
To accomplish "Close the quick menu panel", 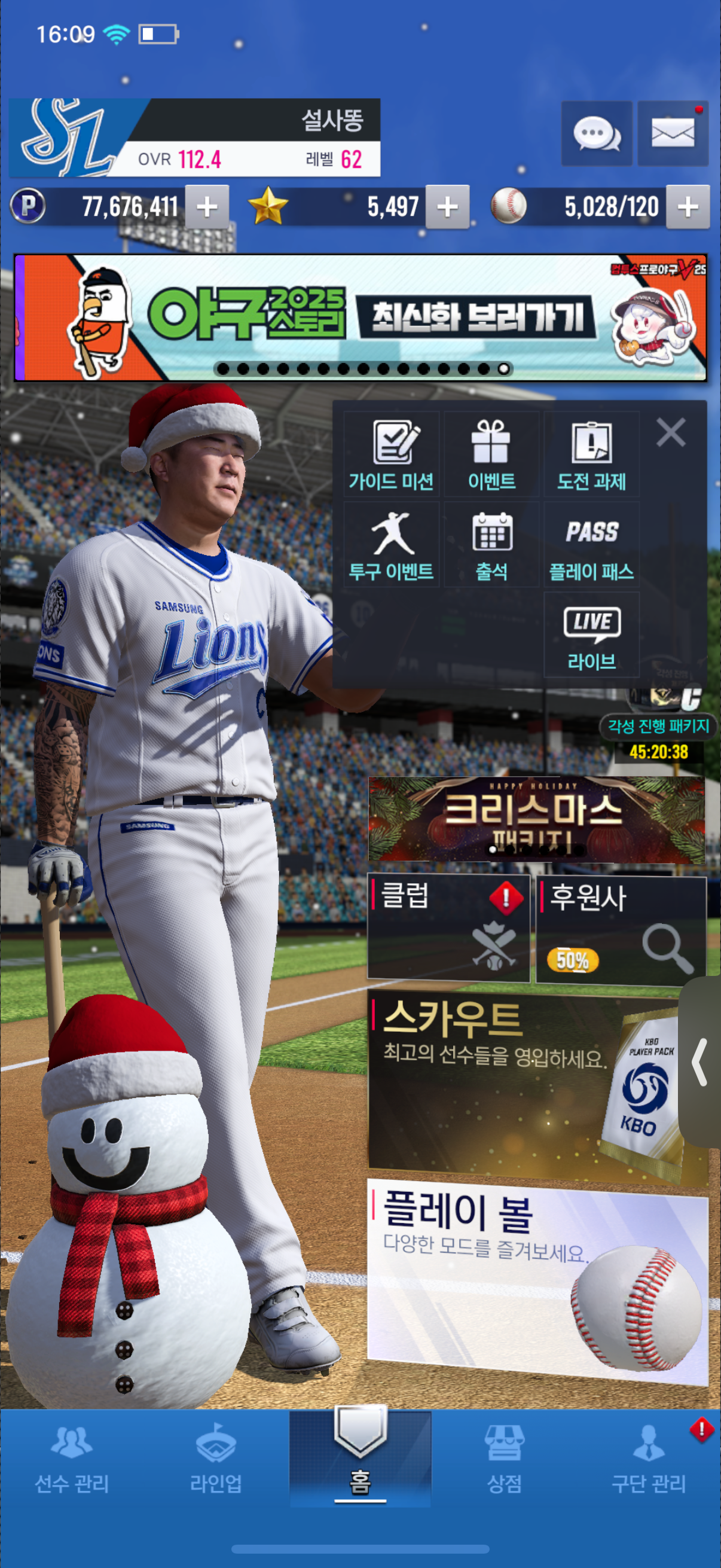I will coord(671,432).
